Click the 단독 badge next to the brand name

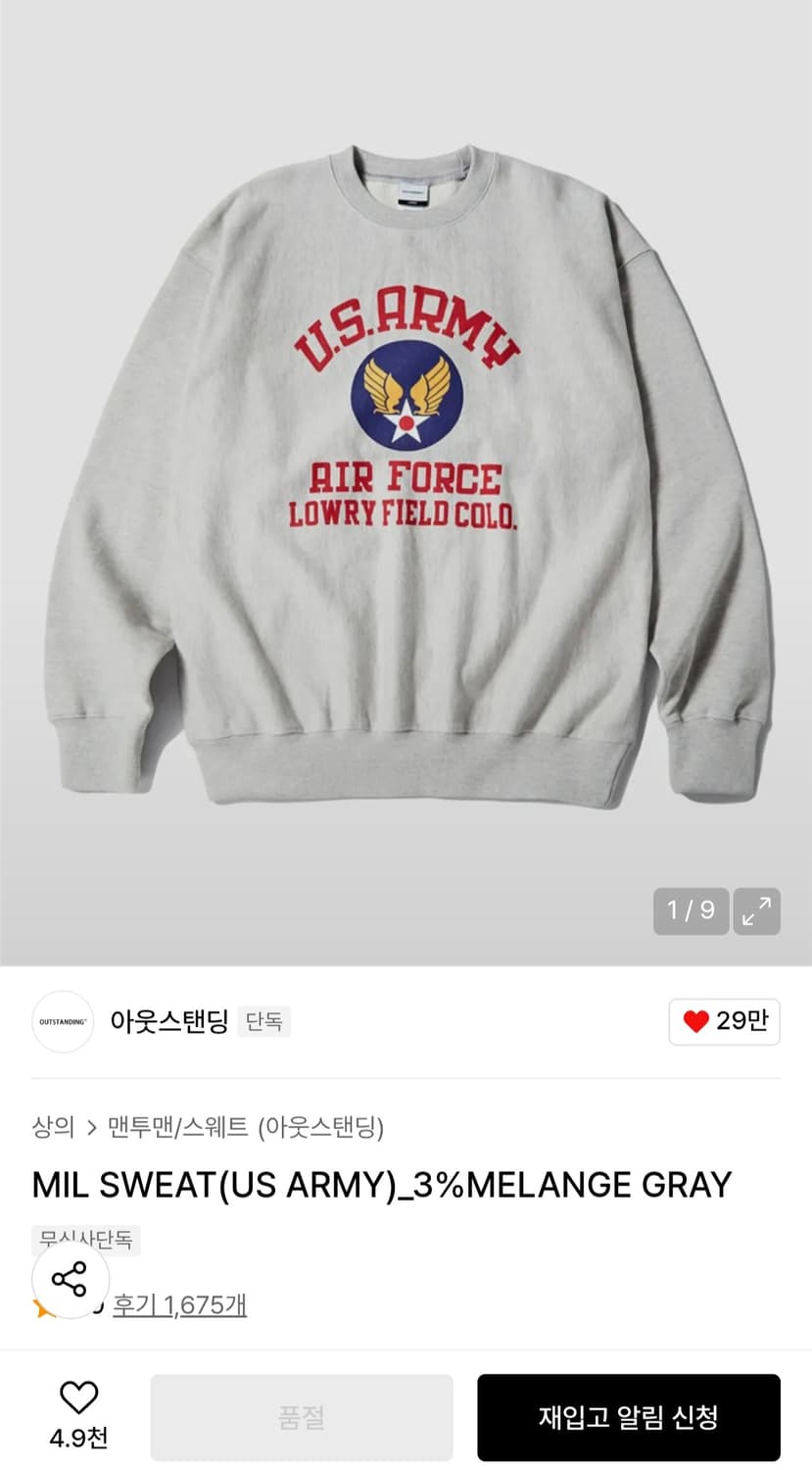263,1021
